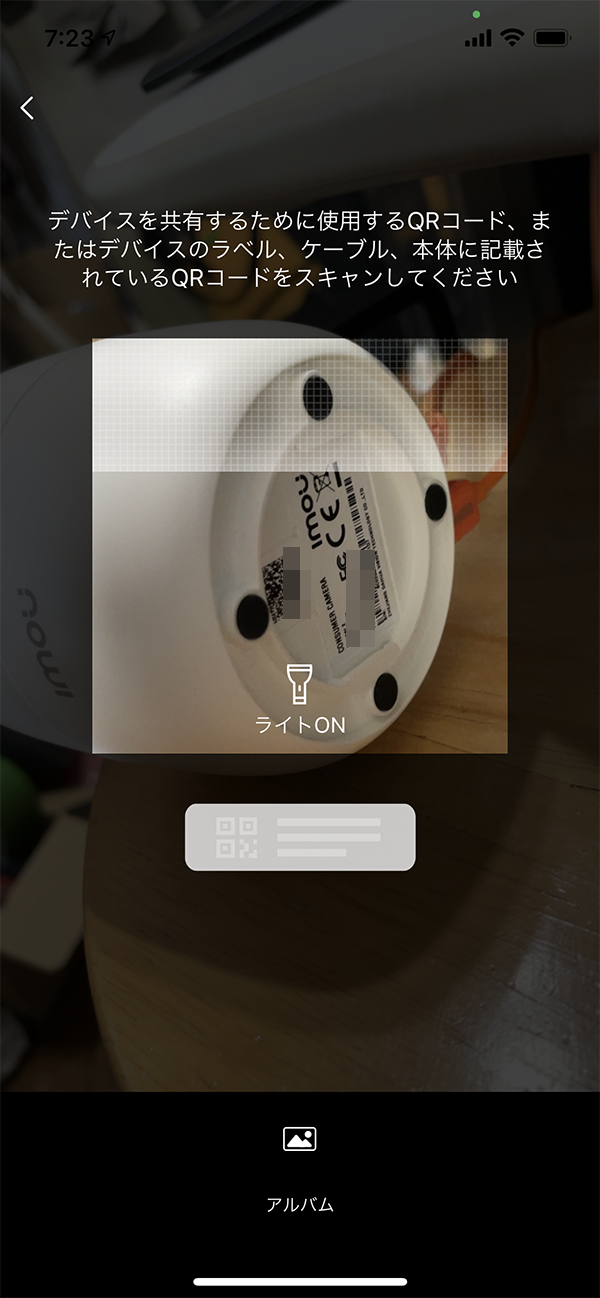Image resolution: width=600 pixels, height=1298 pixels.
Task: Go back using the top-left arrow
Action: tap(27, 108)
